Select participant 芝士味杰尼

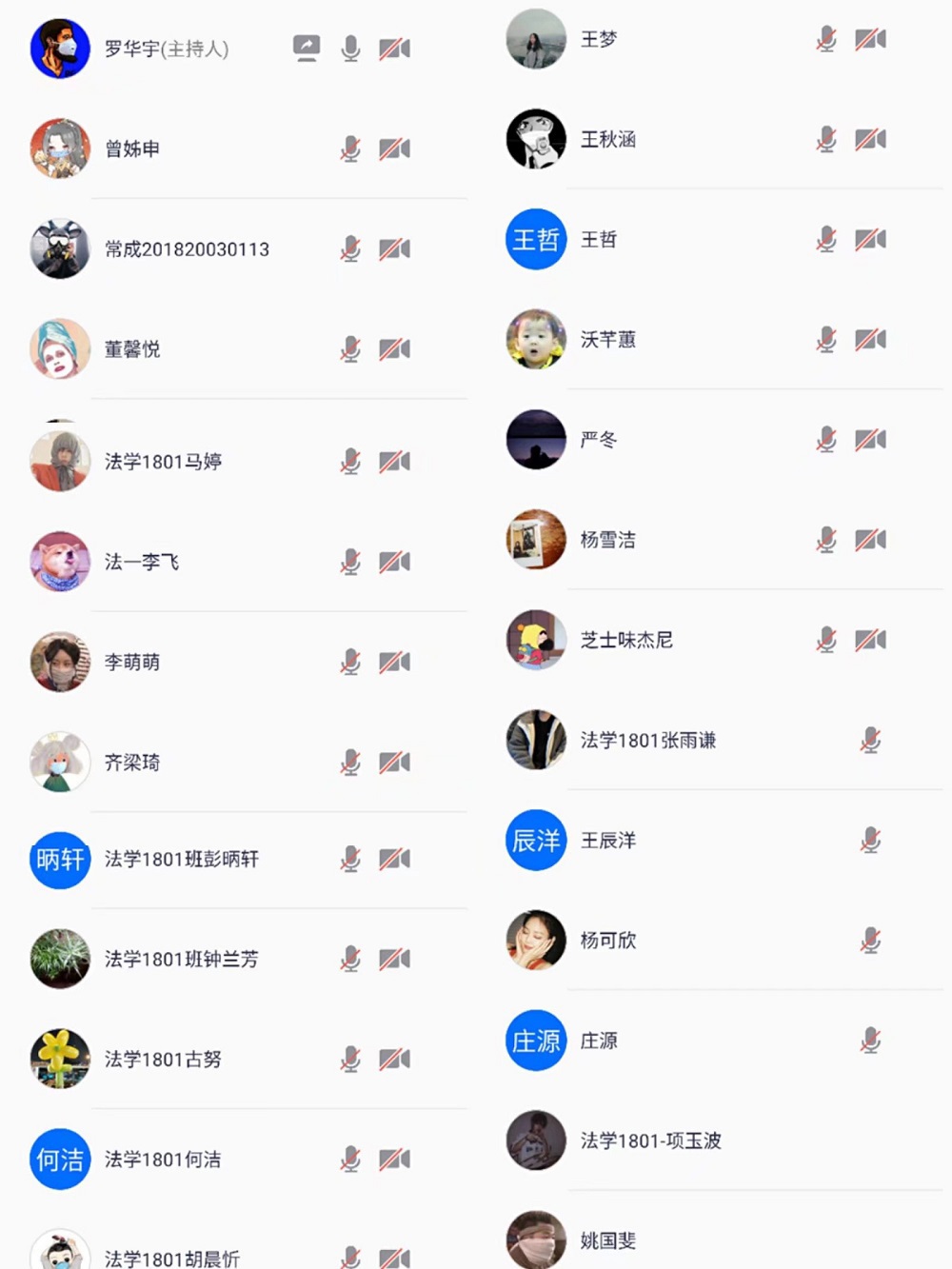tap(626, 640)
